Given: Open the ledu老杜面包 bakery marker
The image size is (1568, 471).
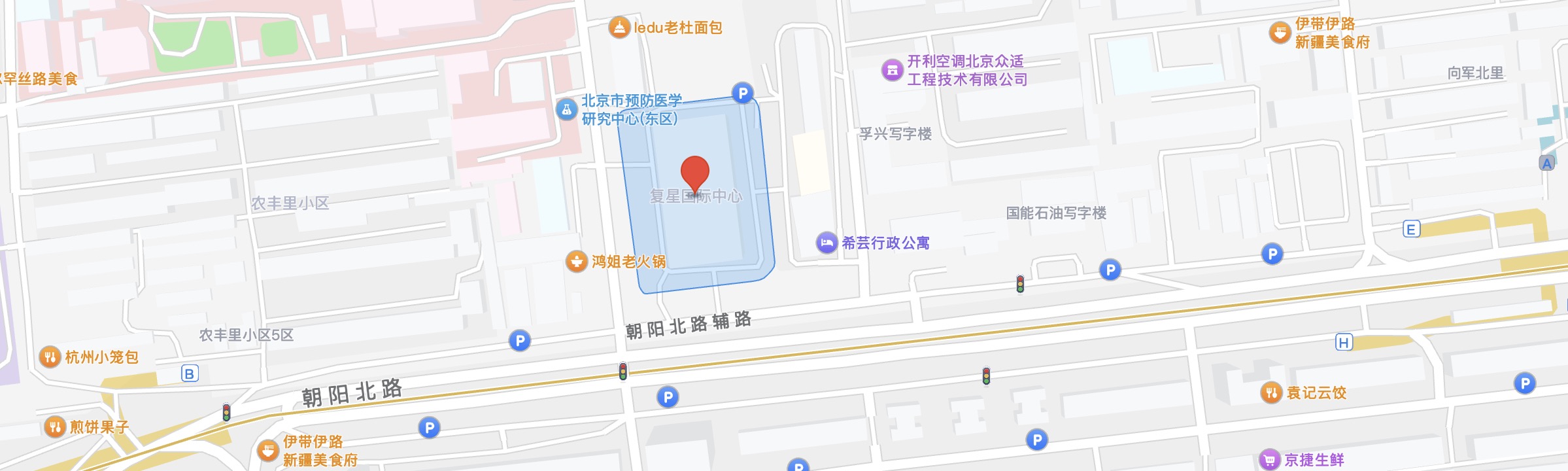Looking at the screenshot, I should 619,27.
